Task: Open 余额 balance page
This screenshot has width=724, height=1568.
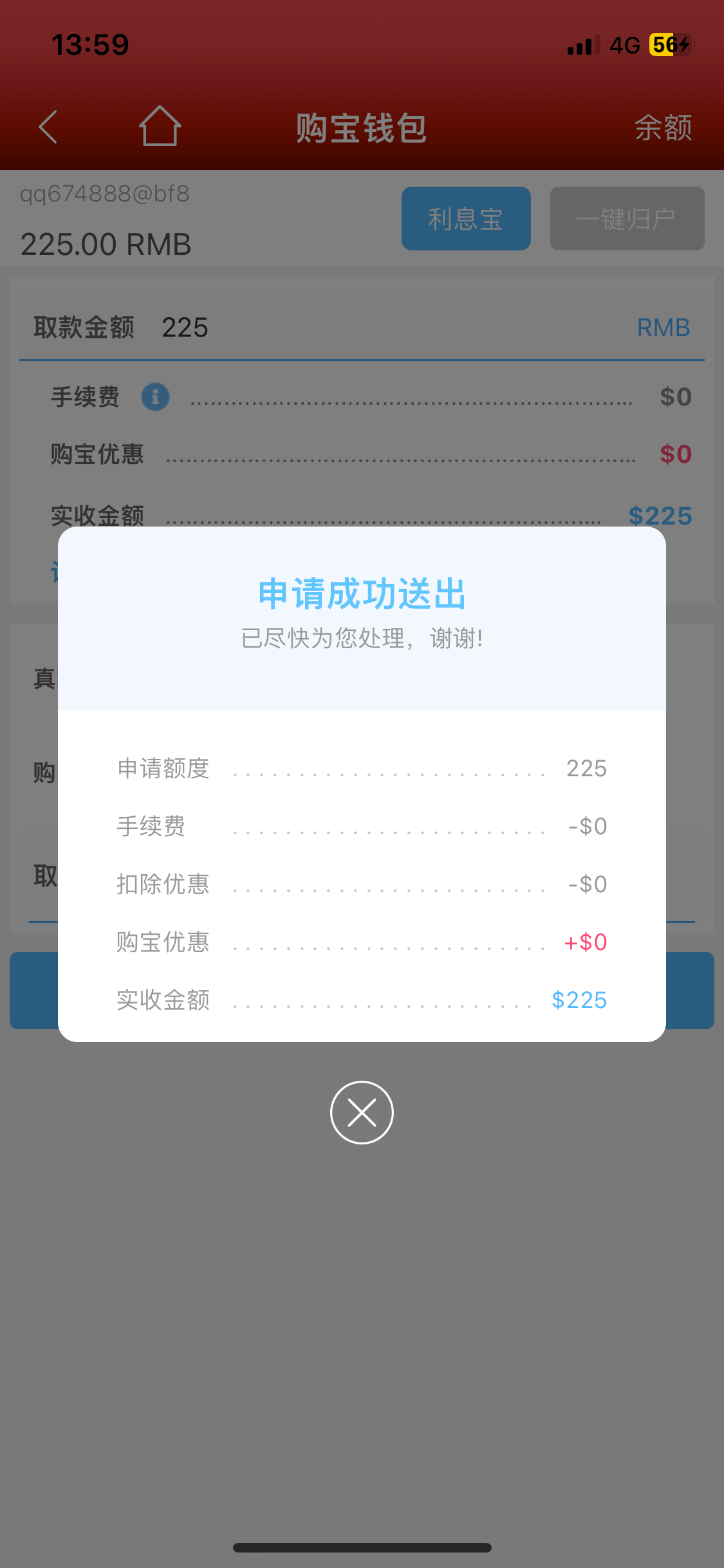Action: [x=662, y=127]
